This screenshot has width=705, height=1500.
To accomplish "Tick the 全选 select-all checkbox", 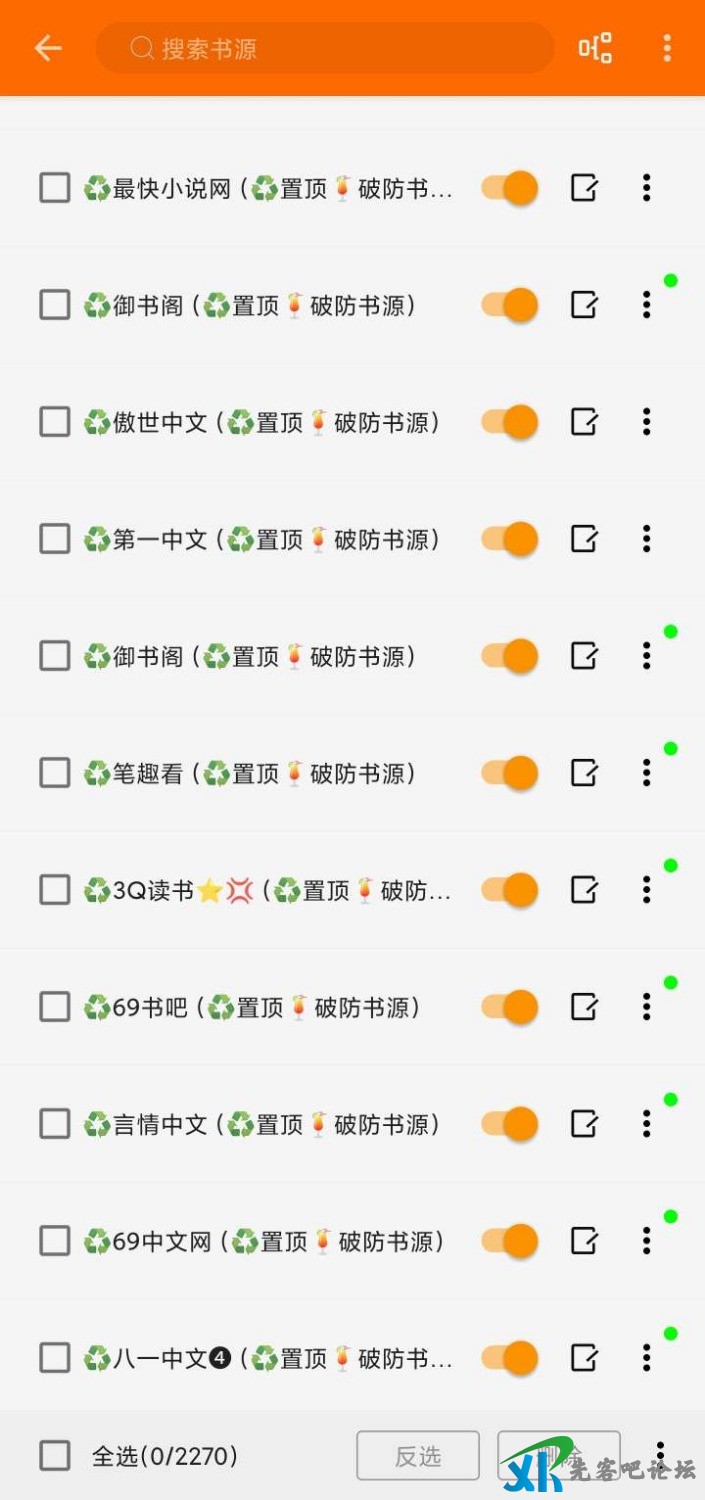I will click(55, 1456).
